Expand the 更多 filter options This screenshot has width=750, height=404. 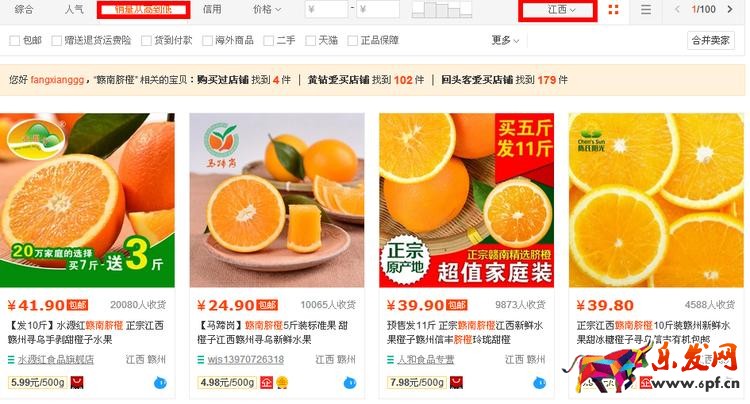click(505, 41)
